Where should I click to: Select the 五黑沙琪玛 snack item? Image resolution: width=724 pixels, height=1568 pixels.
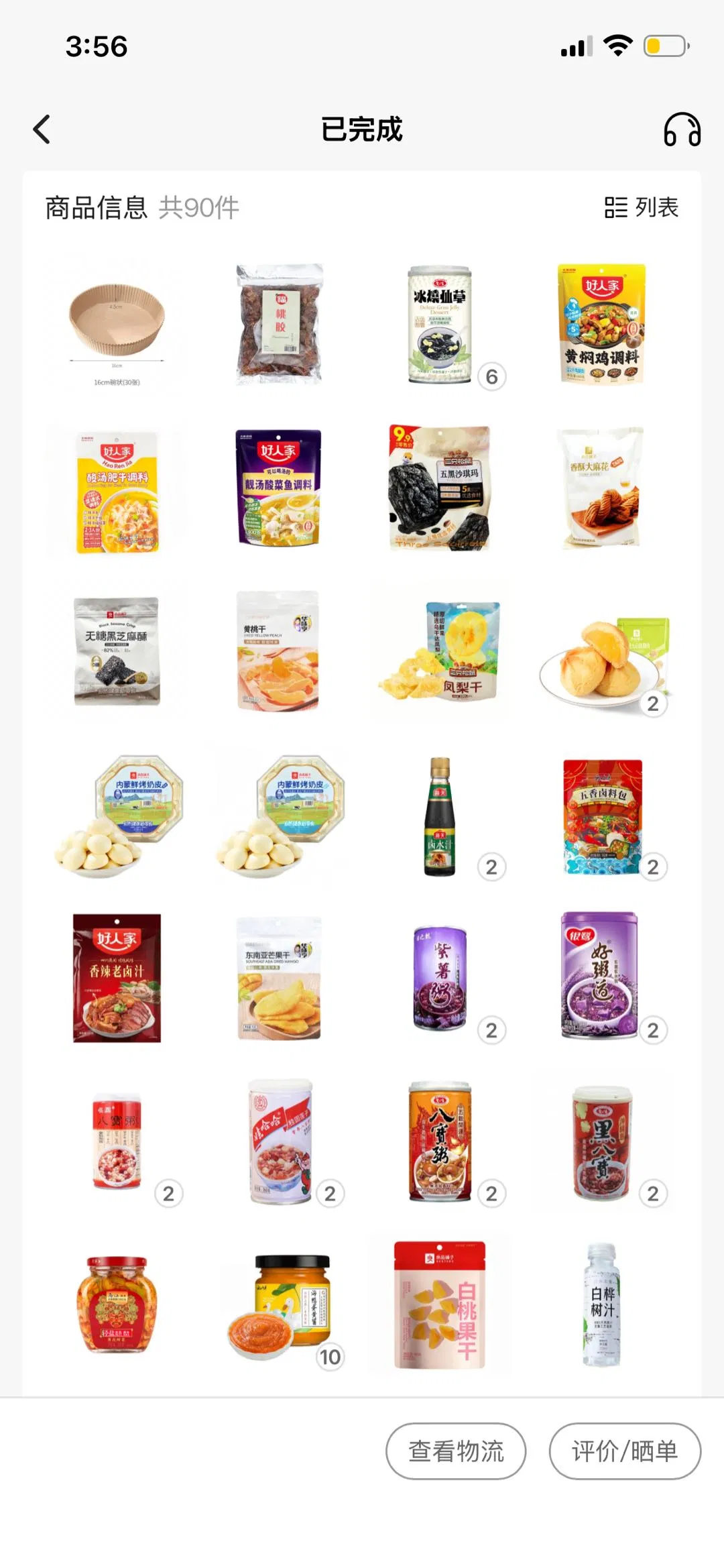440,488
